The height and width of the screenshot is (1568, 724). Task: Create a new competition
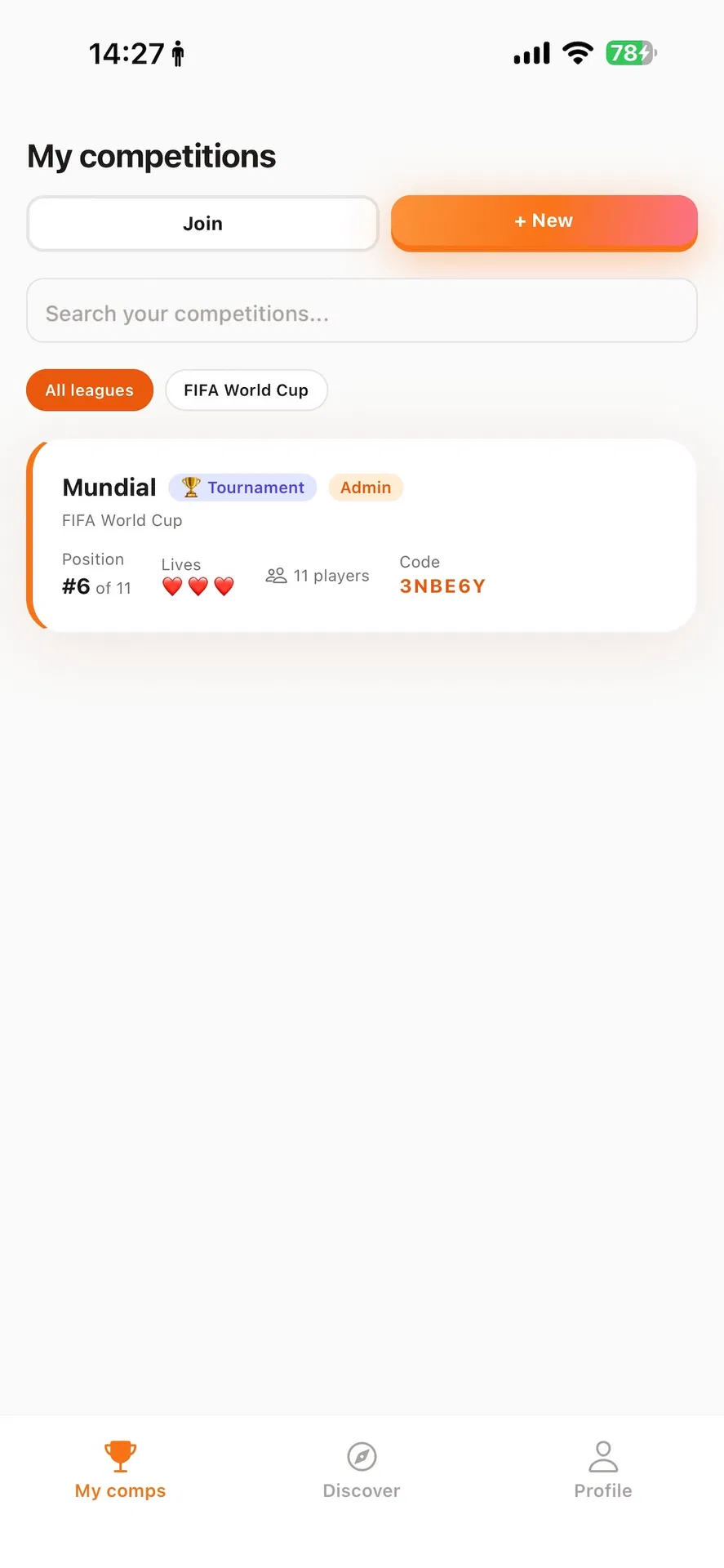pos(544,221)
